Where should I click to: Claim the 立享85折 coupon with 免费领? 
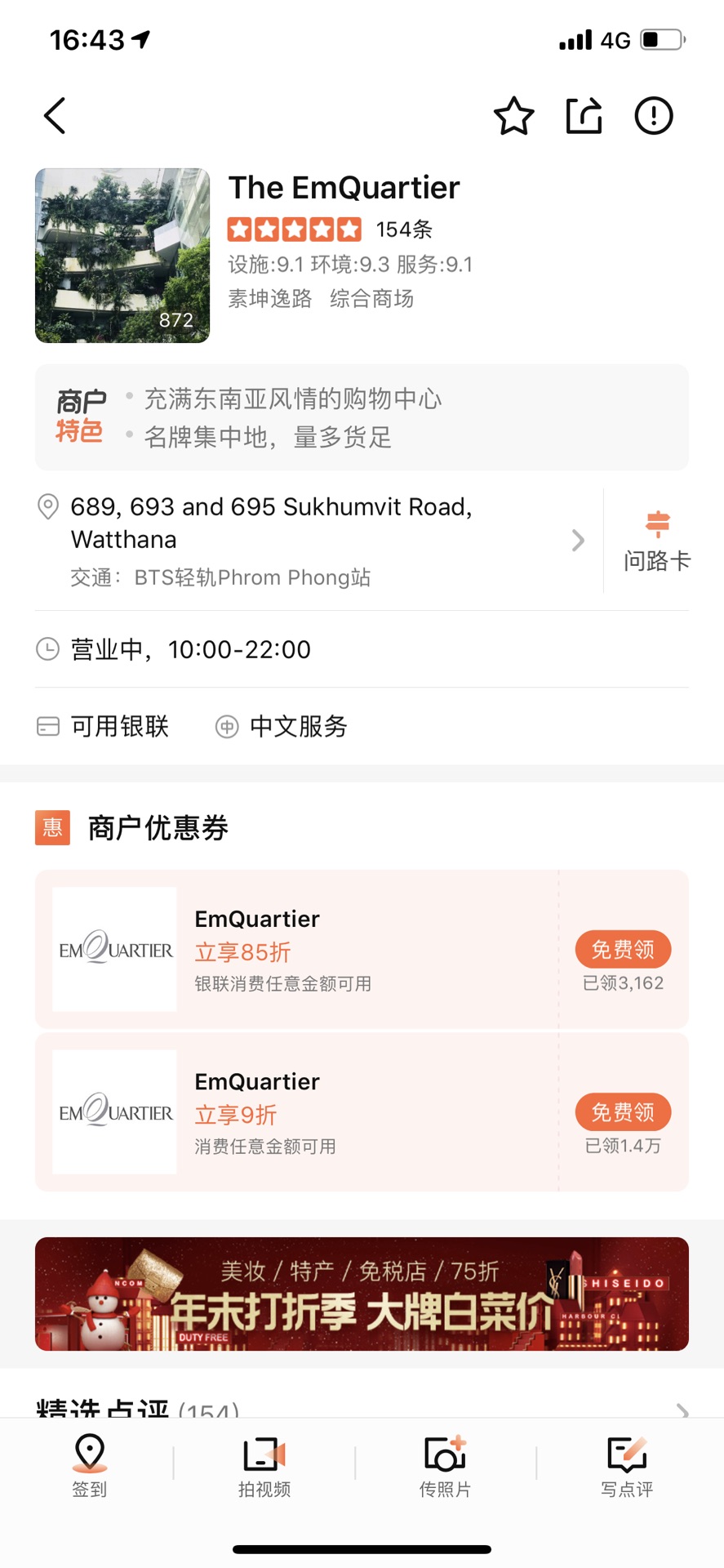pos(623,949)
